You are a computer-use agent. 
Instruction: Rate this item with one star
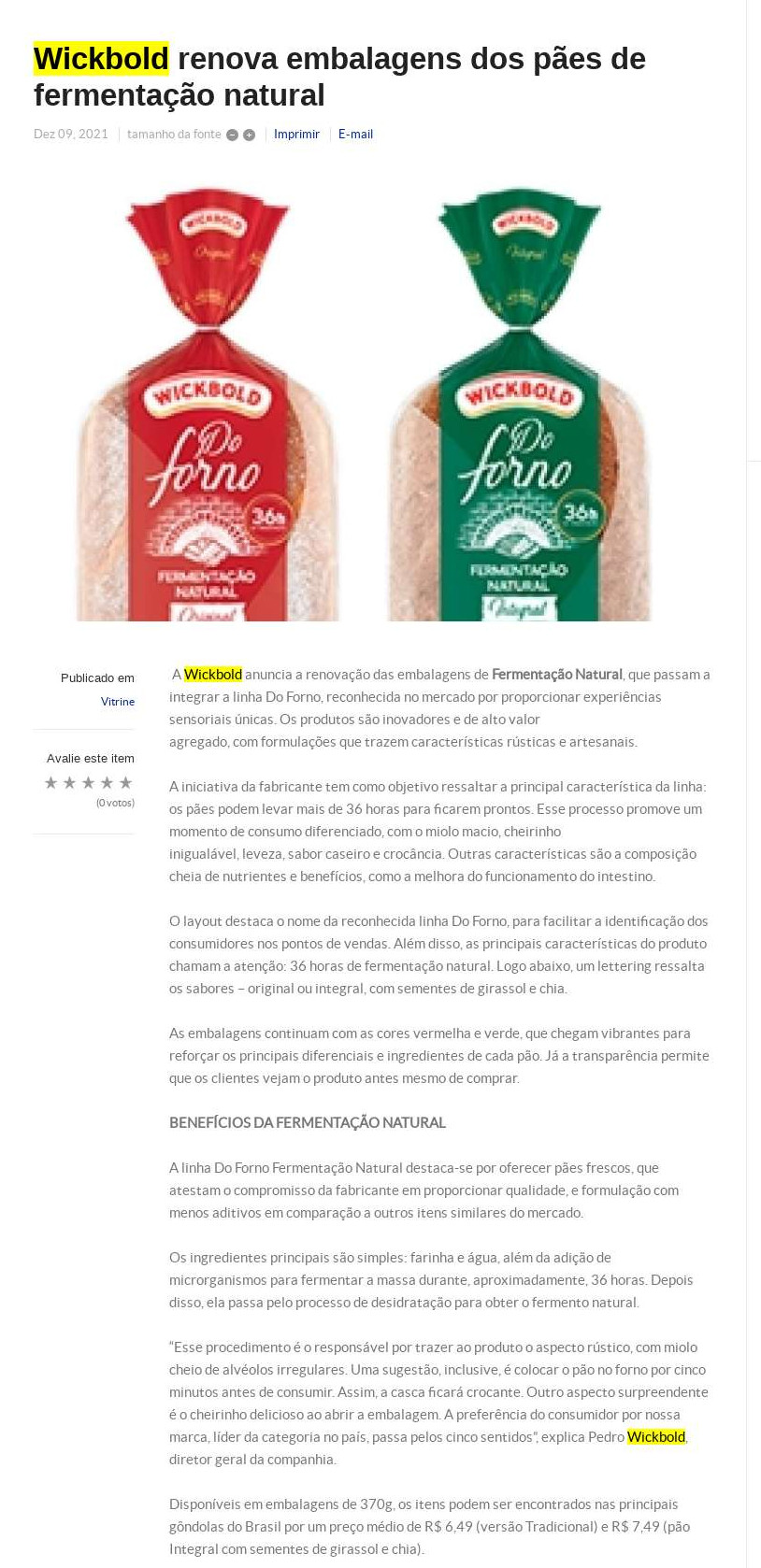point(51,783)
